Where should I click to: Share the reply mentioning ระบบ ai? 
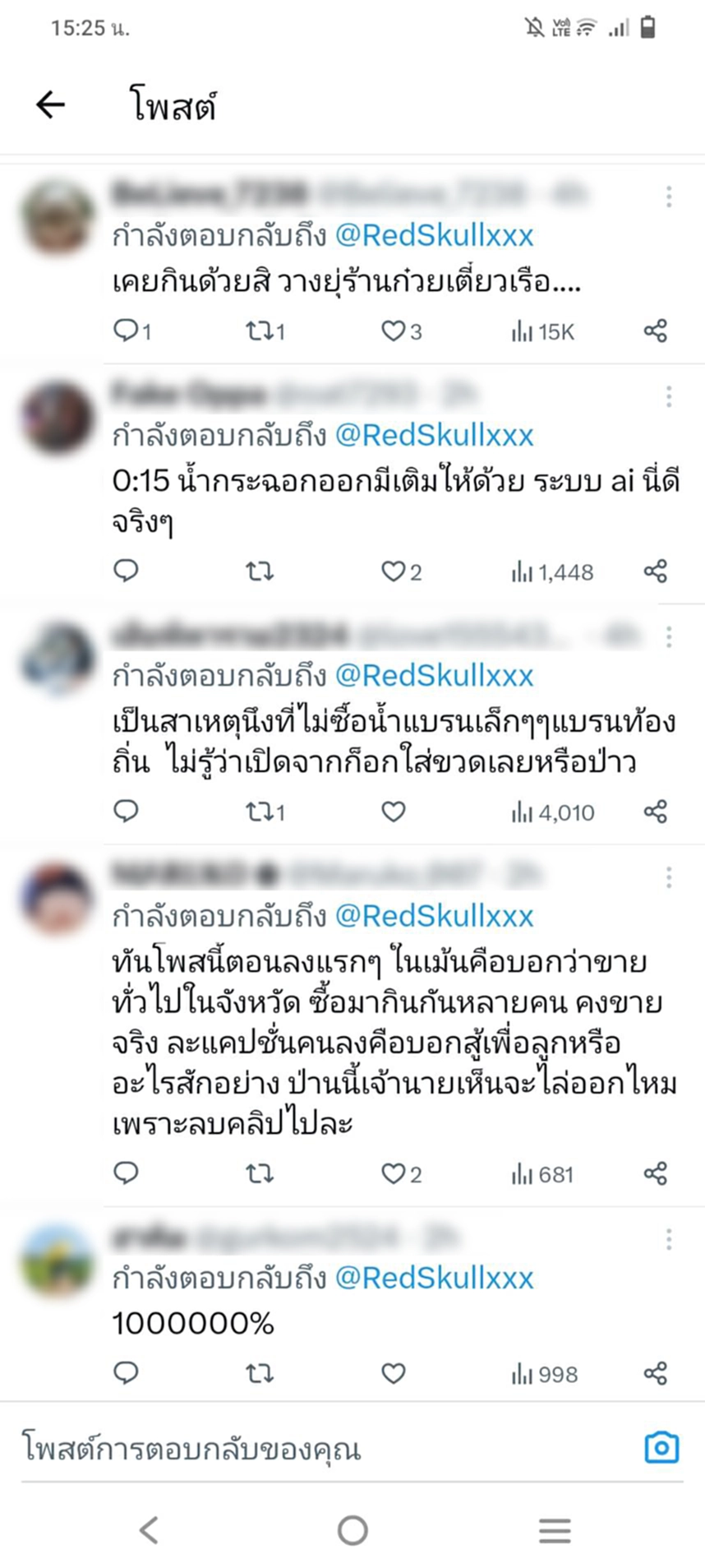pyautogui.click(x=655, y=571)
